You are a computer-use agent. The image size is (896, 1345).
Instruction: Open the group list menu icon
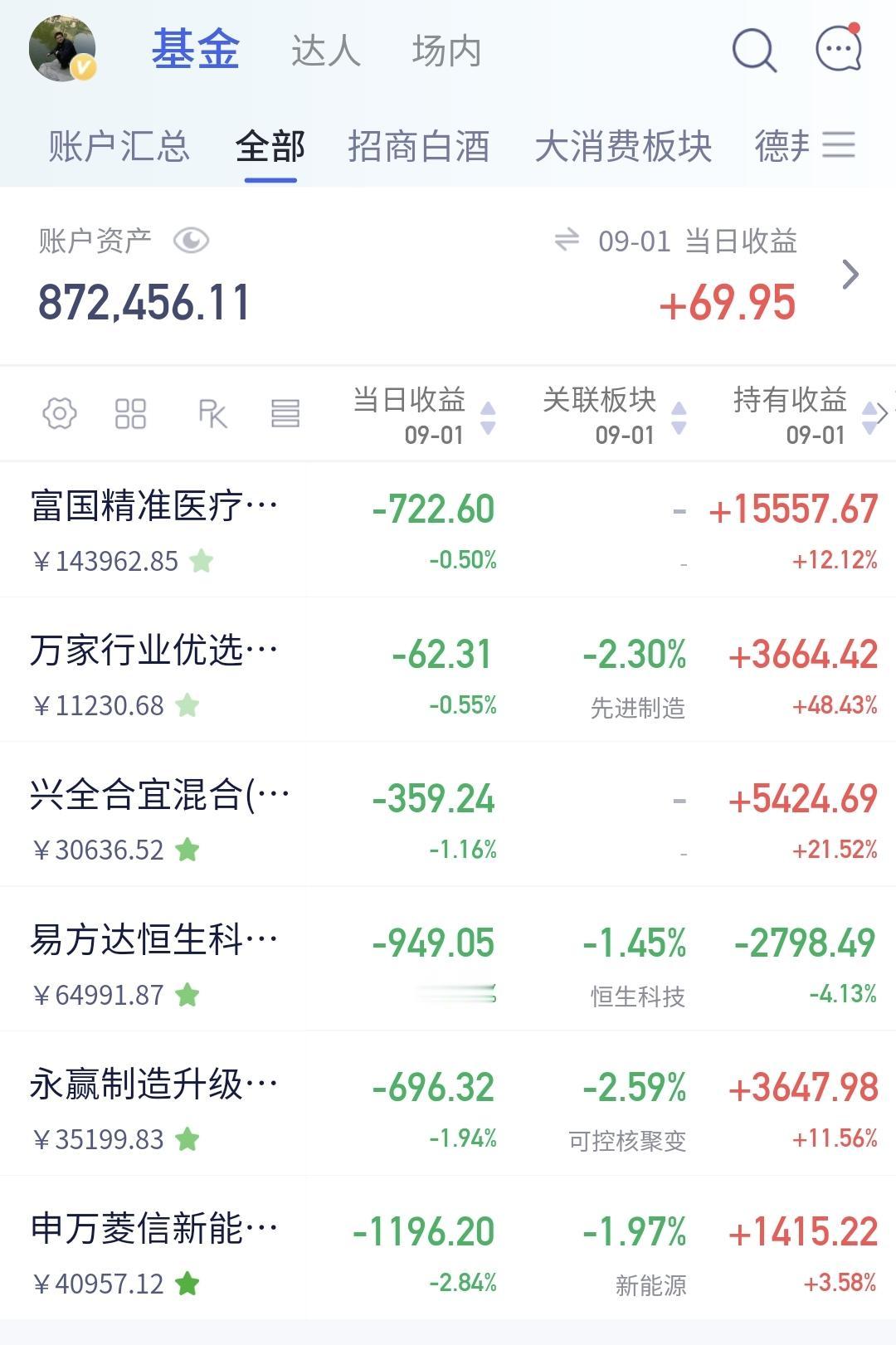[x=839, y=145]
